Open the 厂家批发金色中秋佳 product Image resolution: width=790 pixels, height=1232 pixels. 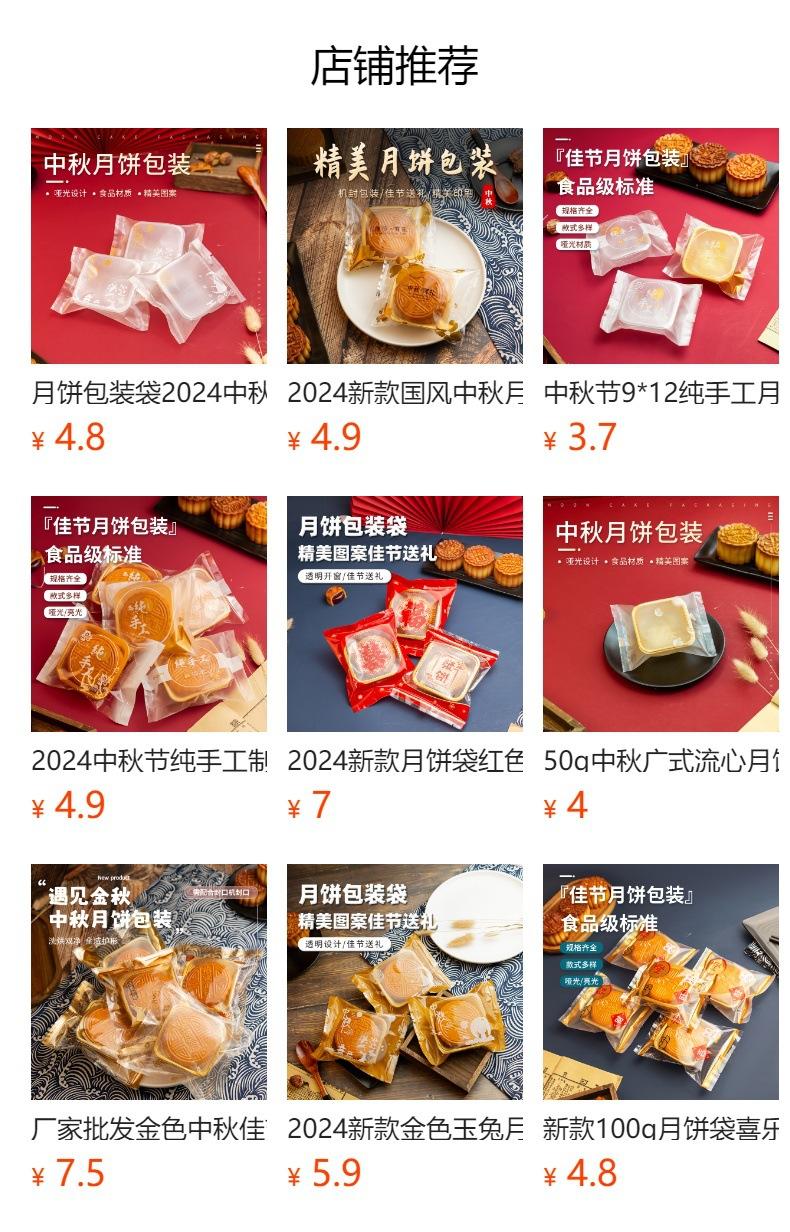tap(149, 982)
